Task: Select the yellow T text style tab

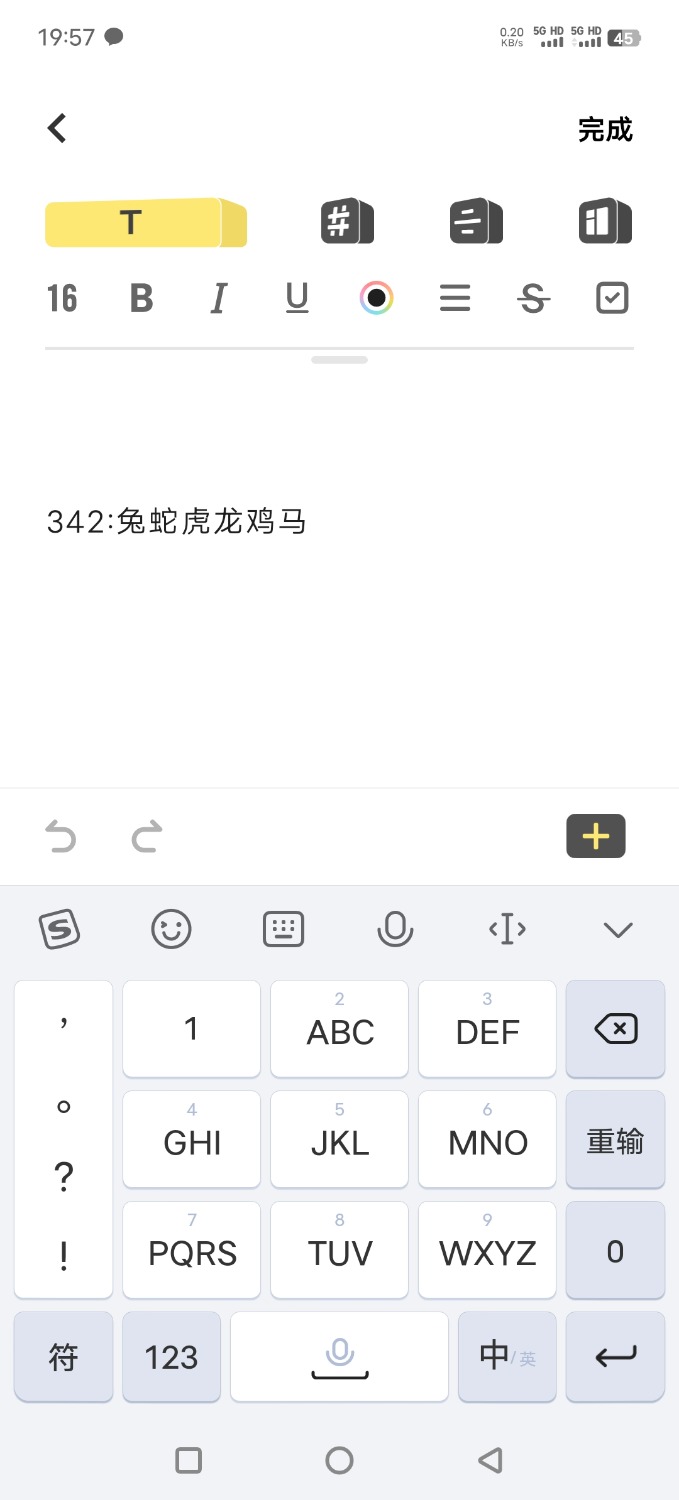Action: click(x=145, y=222)
